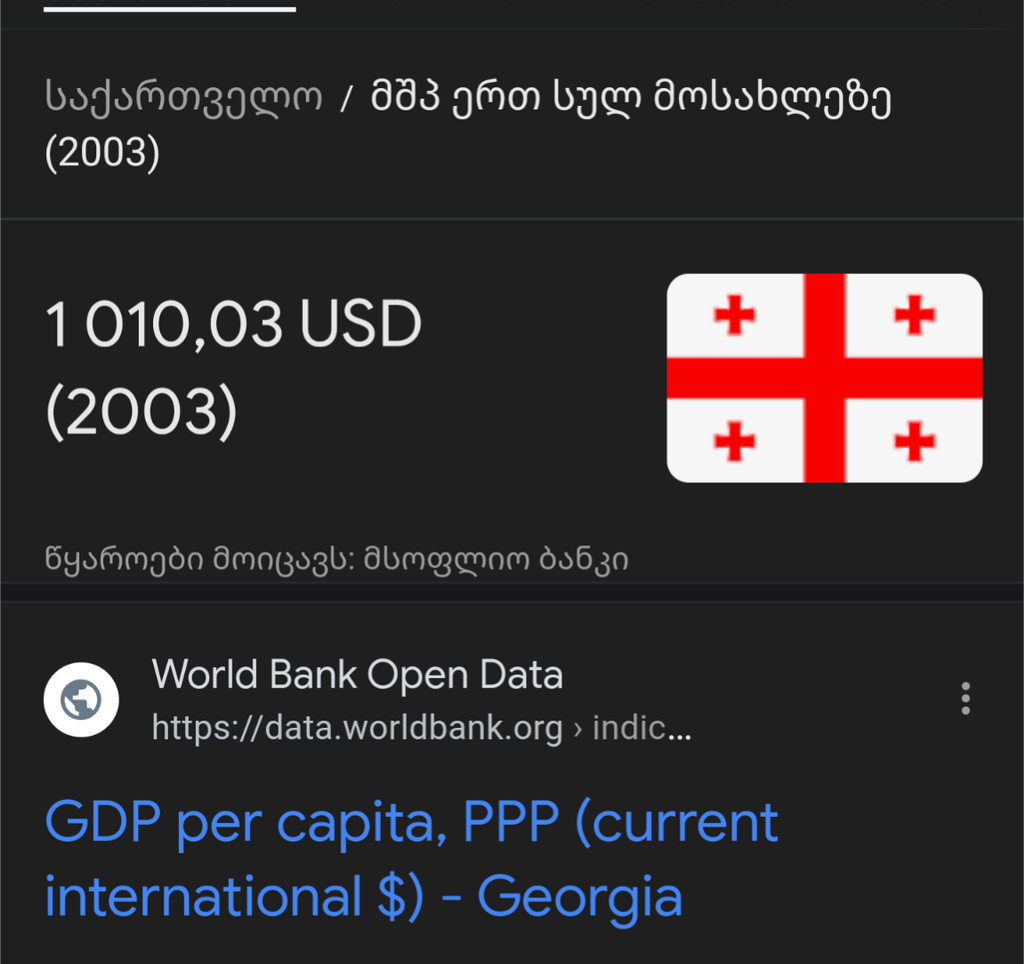Tap the საქართველო breadcrumb link

click(184, 98)
